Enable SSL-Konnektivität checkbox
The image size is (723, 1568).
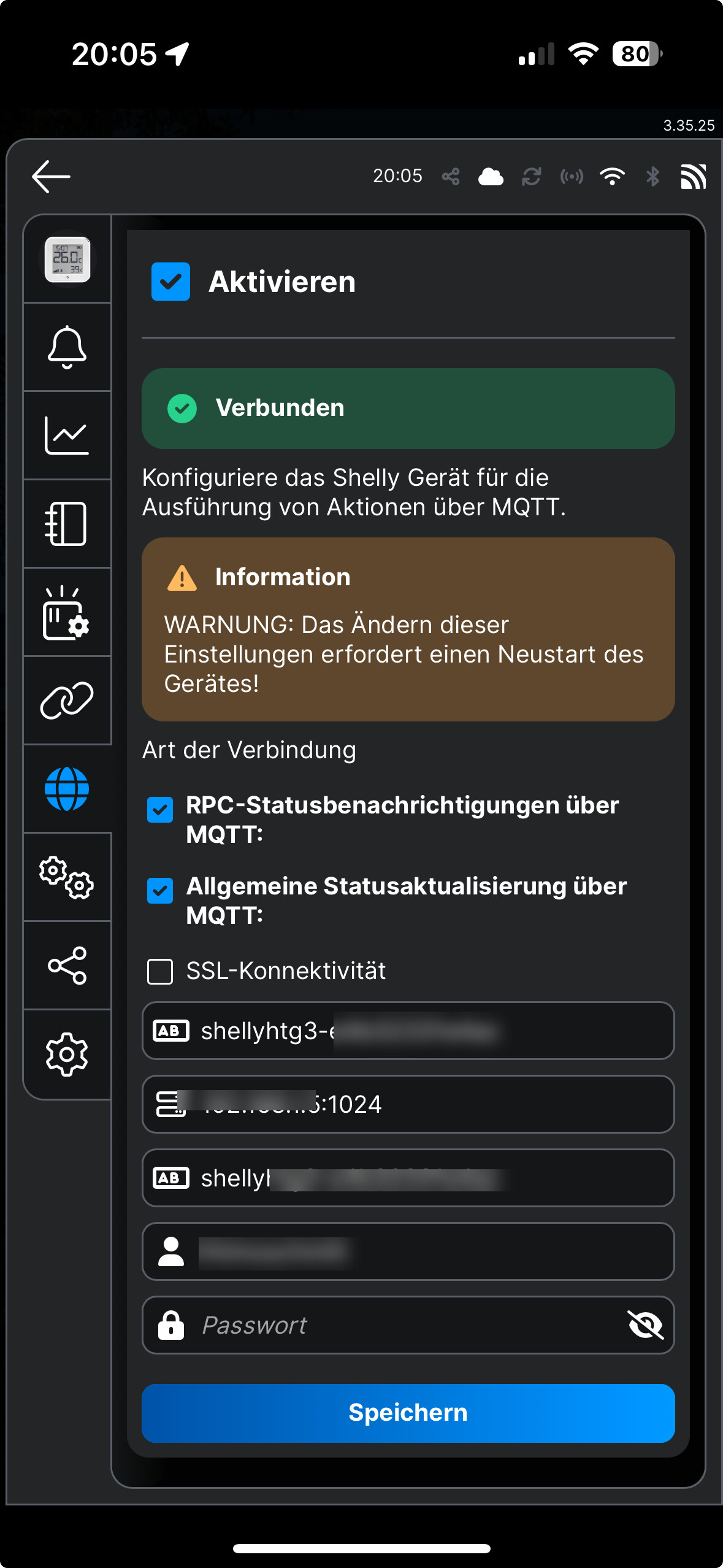(160, 972)
